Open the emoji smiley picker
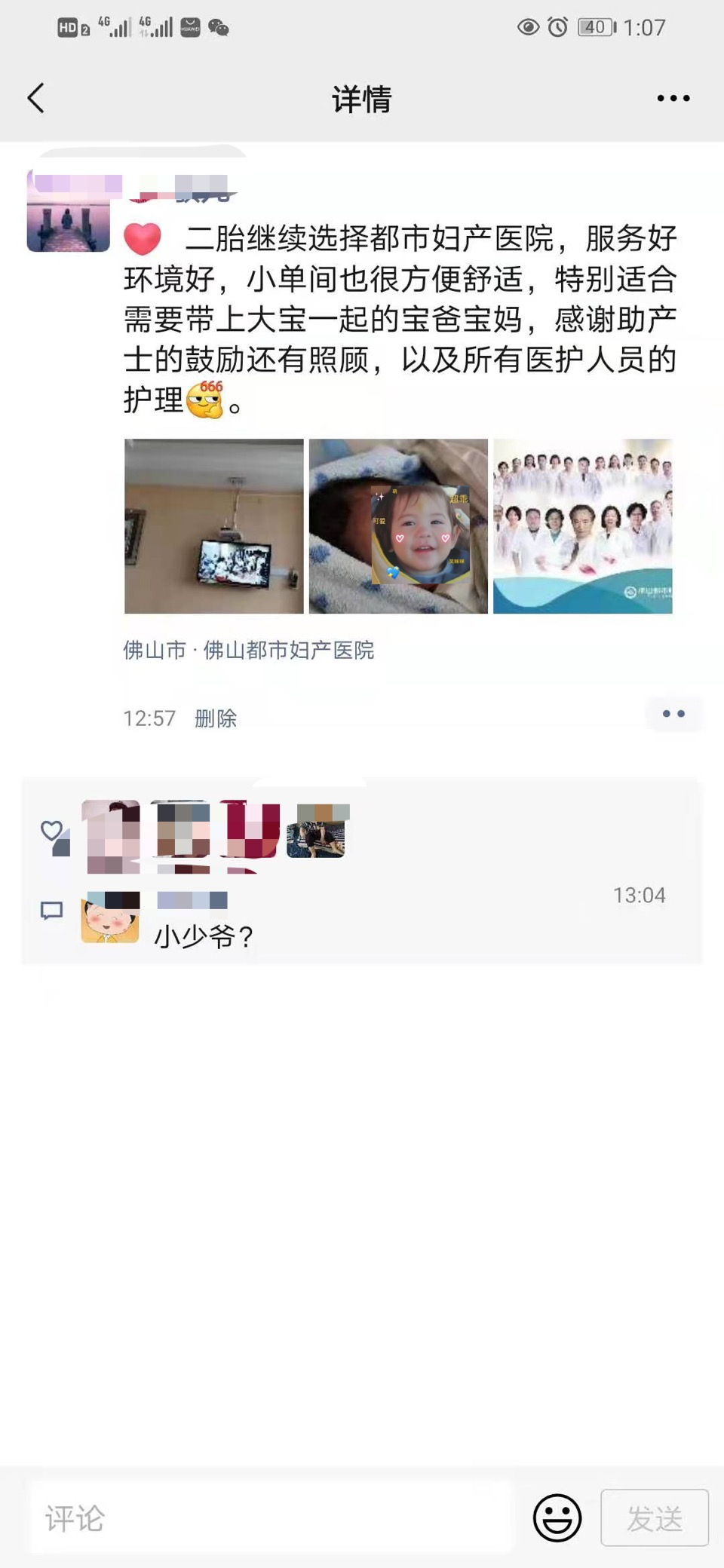Viewport: 724px width, 1568px height. 557,1517
